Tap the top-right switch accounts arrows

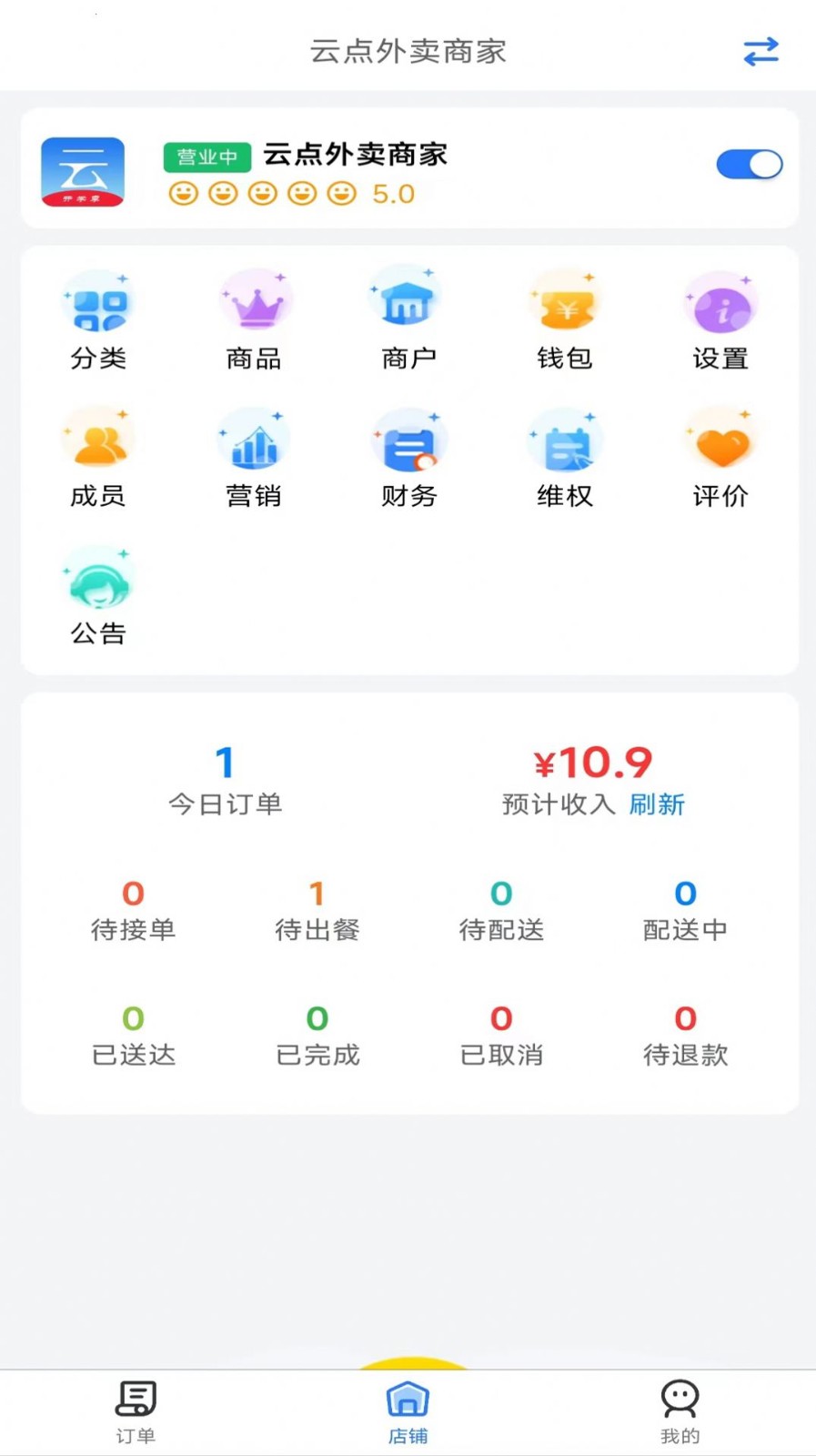(761, 52)
